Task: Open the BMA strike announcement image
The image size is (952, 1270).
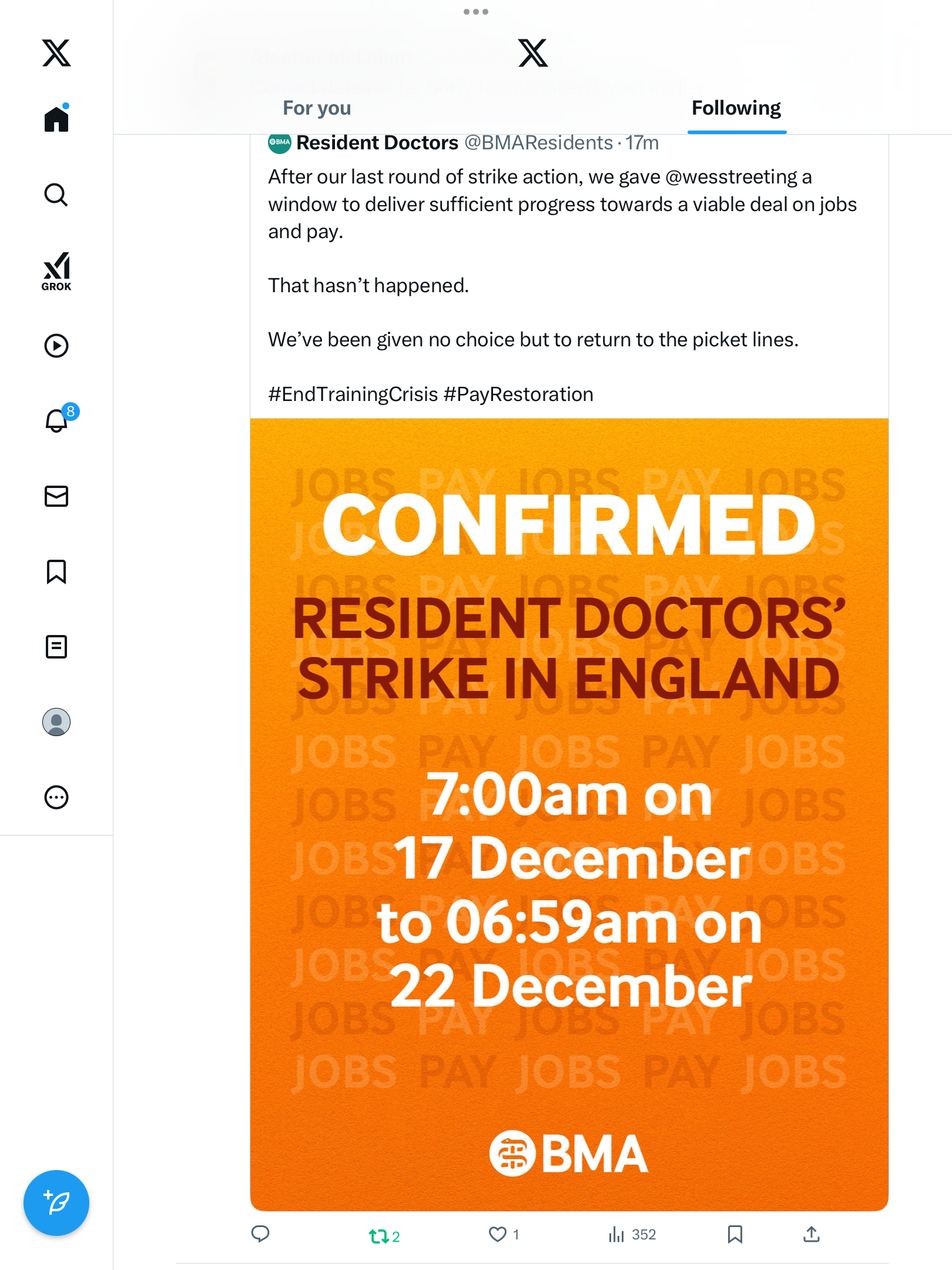Action: coord(569,814)
